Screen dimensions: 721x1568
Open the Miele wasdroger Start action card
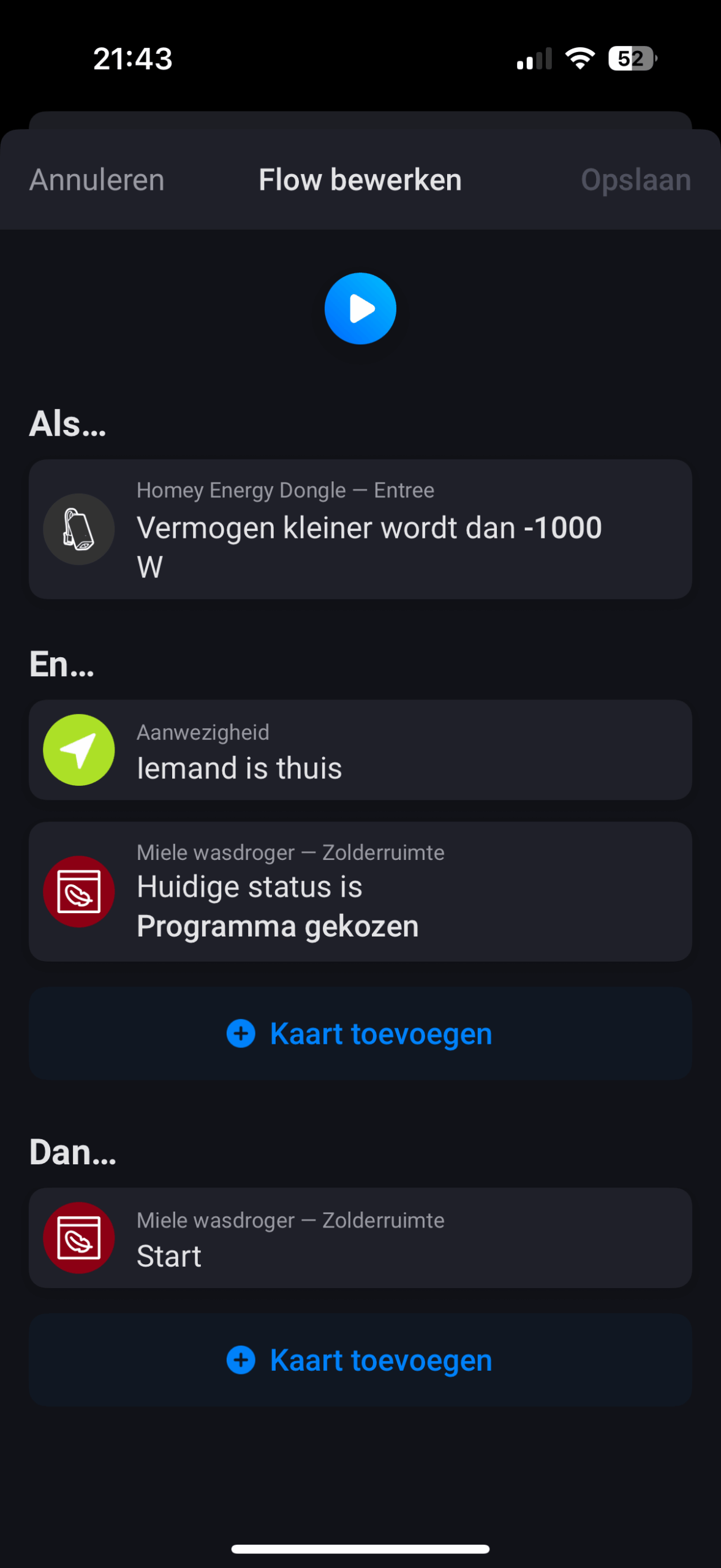click(x=360, y=1238)
